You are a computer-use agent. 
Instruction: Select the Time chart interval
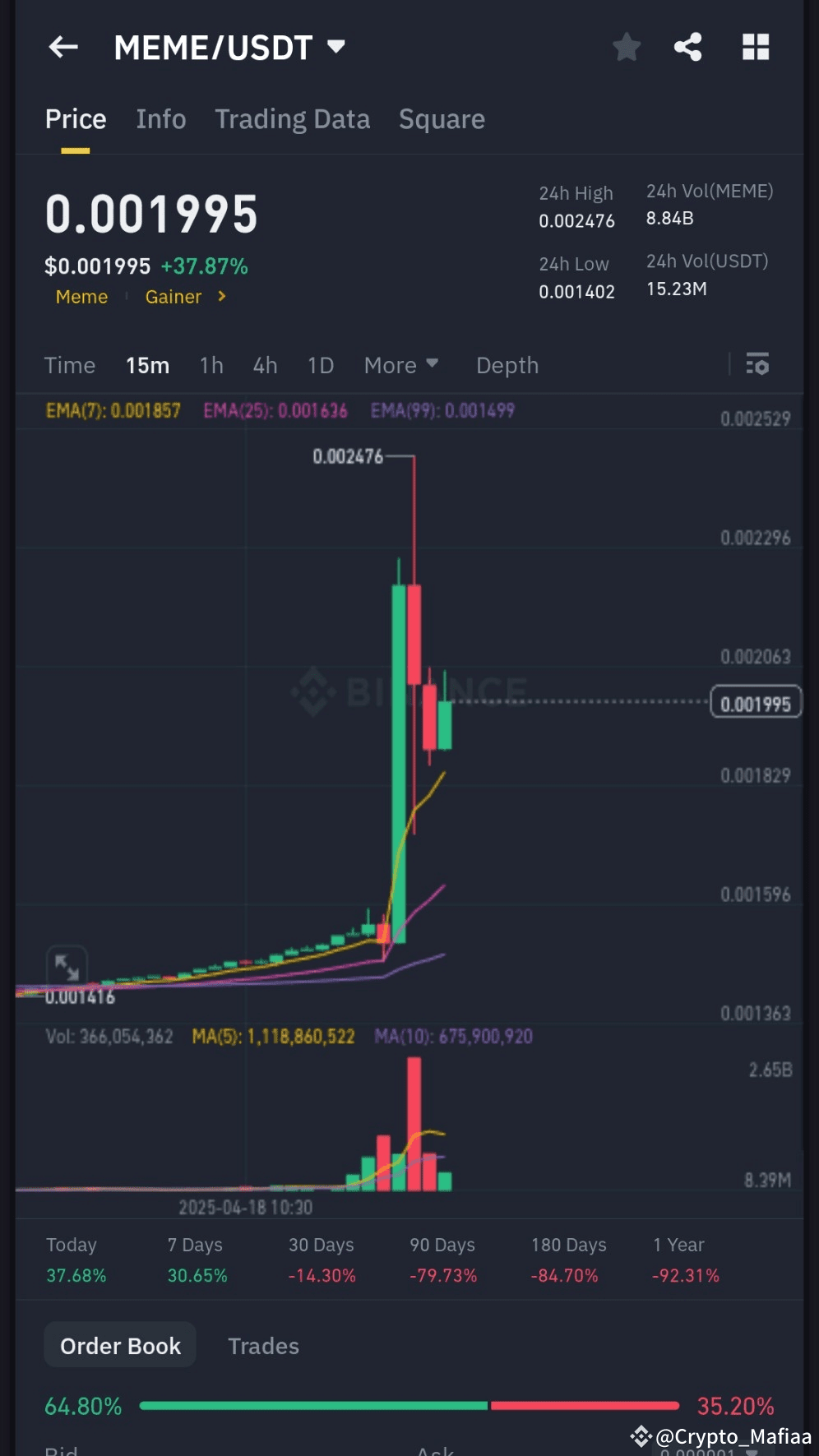click(x=70, y=365)
